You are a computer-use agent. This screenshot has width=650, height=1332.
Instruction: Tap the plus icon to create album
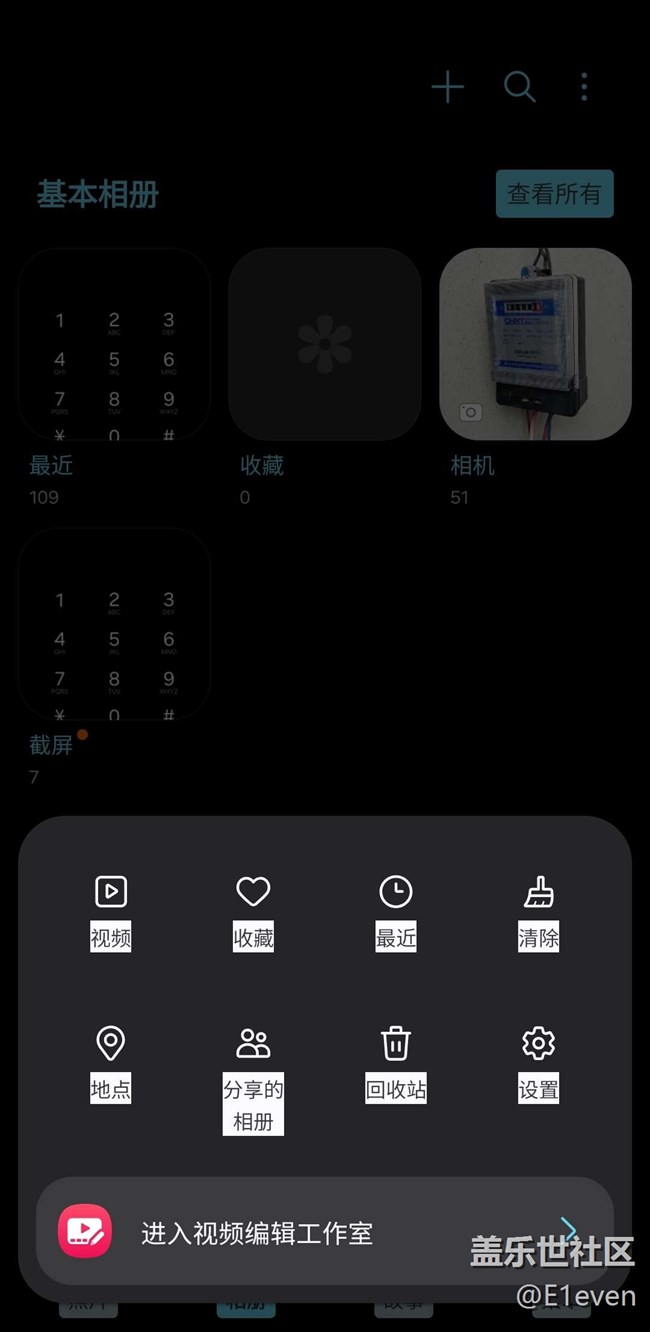(447, 88)
